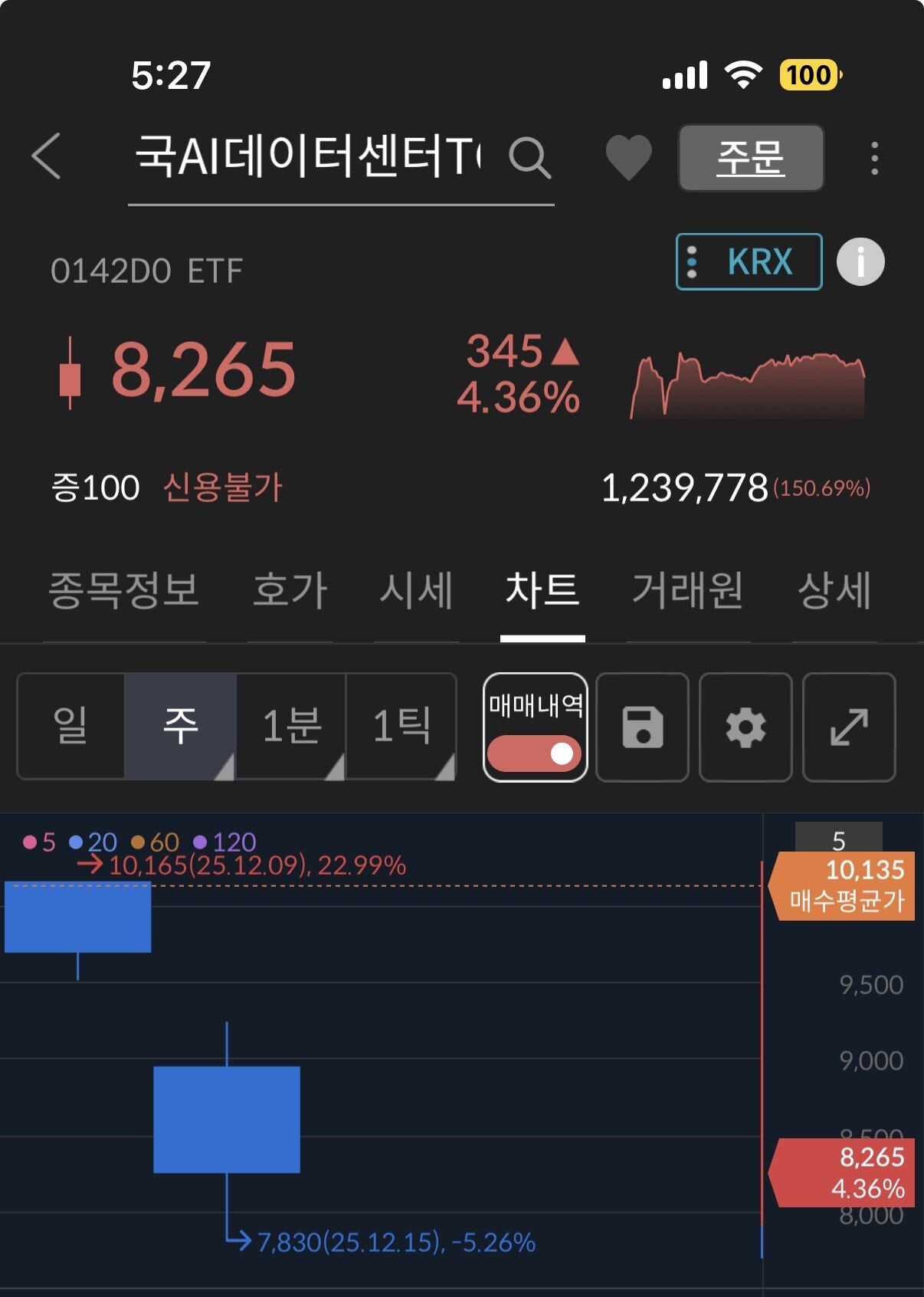This screenshot has height=1297, width=924.
Task: Go back using the back arrow
Action: coord(47,156)
